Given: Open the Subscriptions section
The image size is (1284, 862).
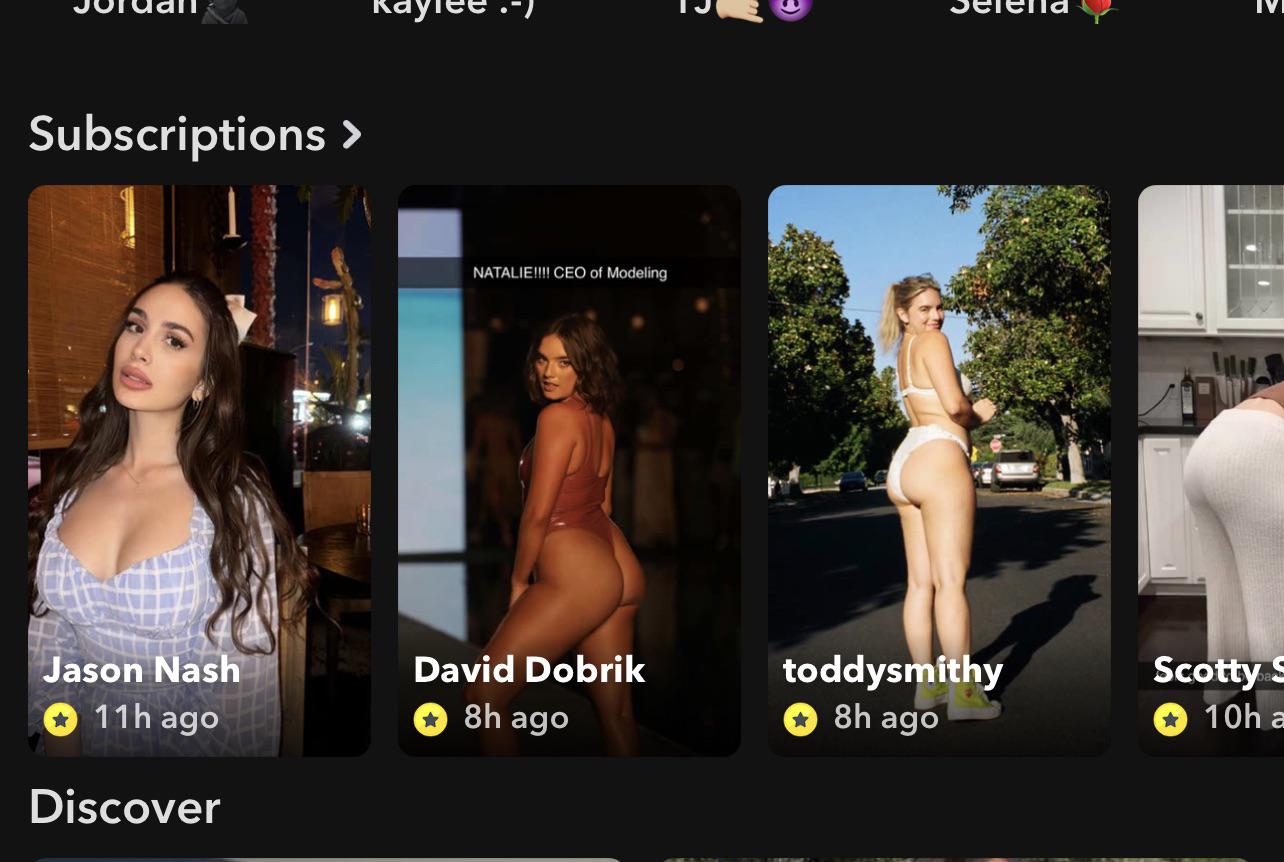Looking at the screenshot, I should pyautogui.click(x=195, y=134).
